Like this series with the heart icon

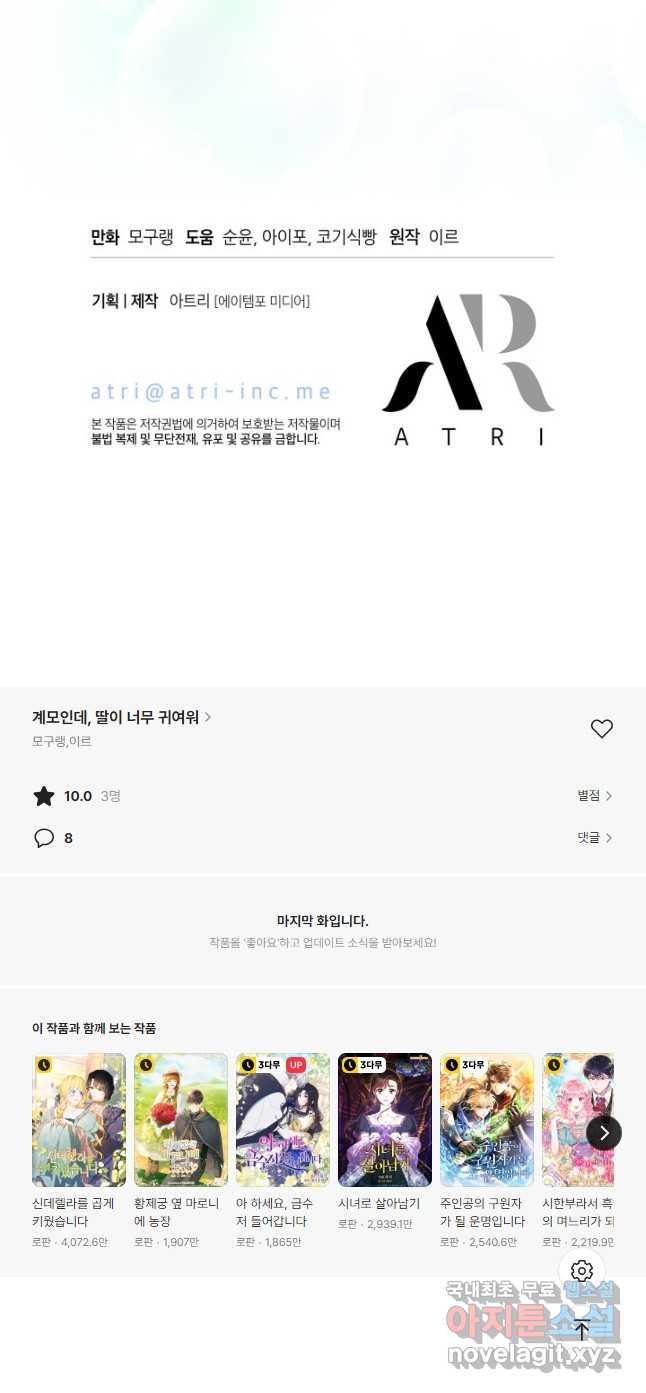(601, 729)
